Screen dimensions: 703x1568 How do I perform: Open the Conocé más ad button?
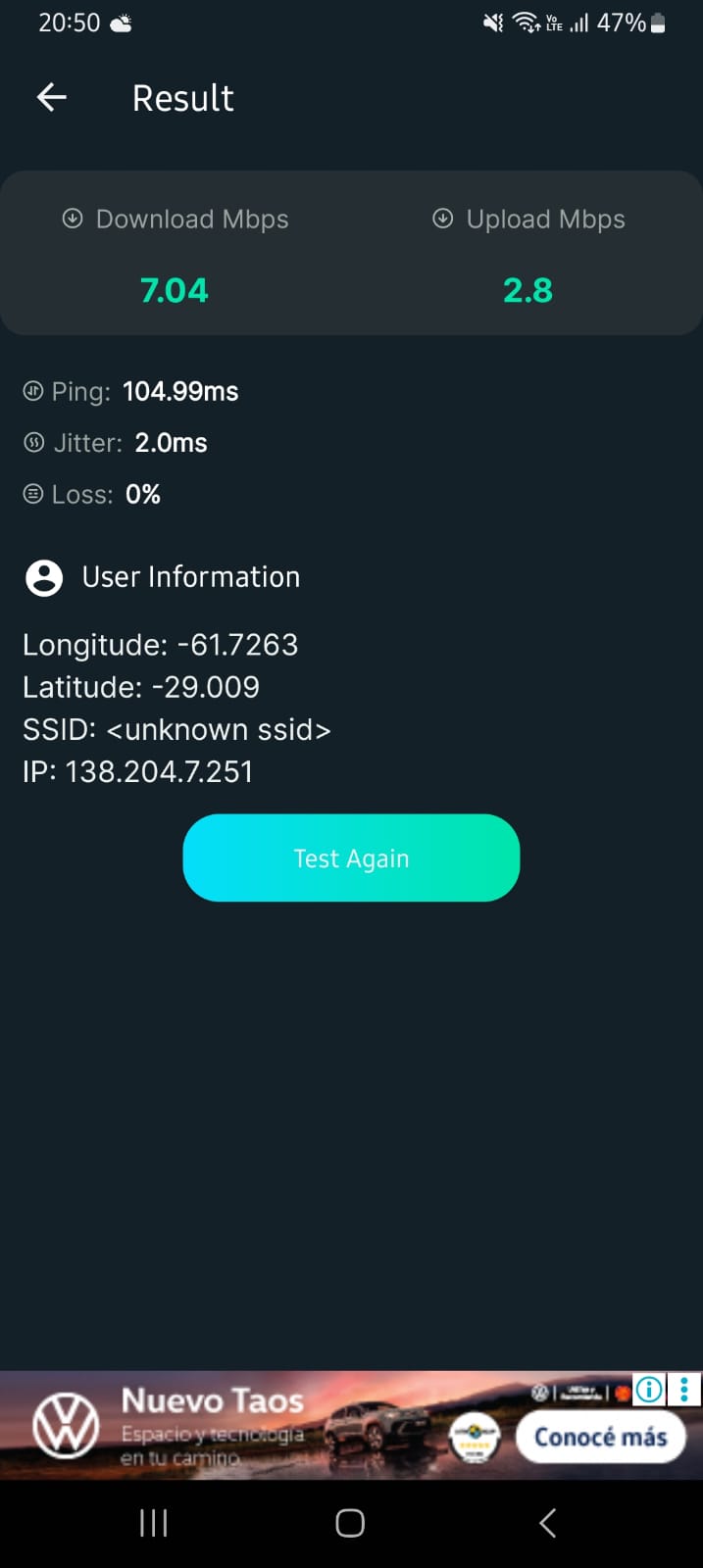pos(600,1437)
